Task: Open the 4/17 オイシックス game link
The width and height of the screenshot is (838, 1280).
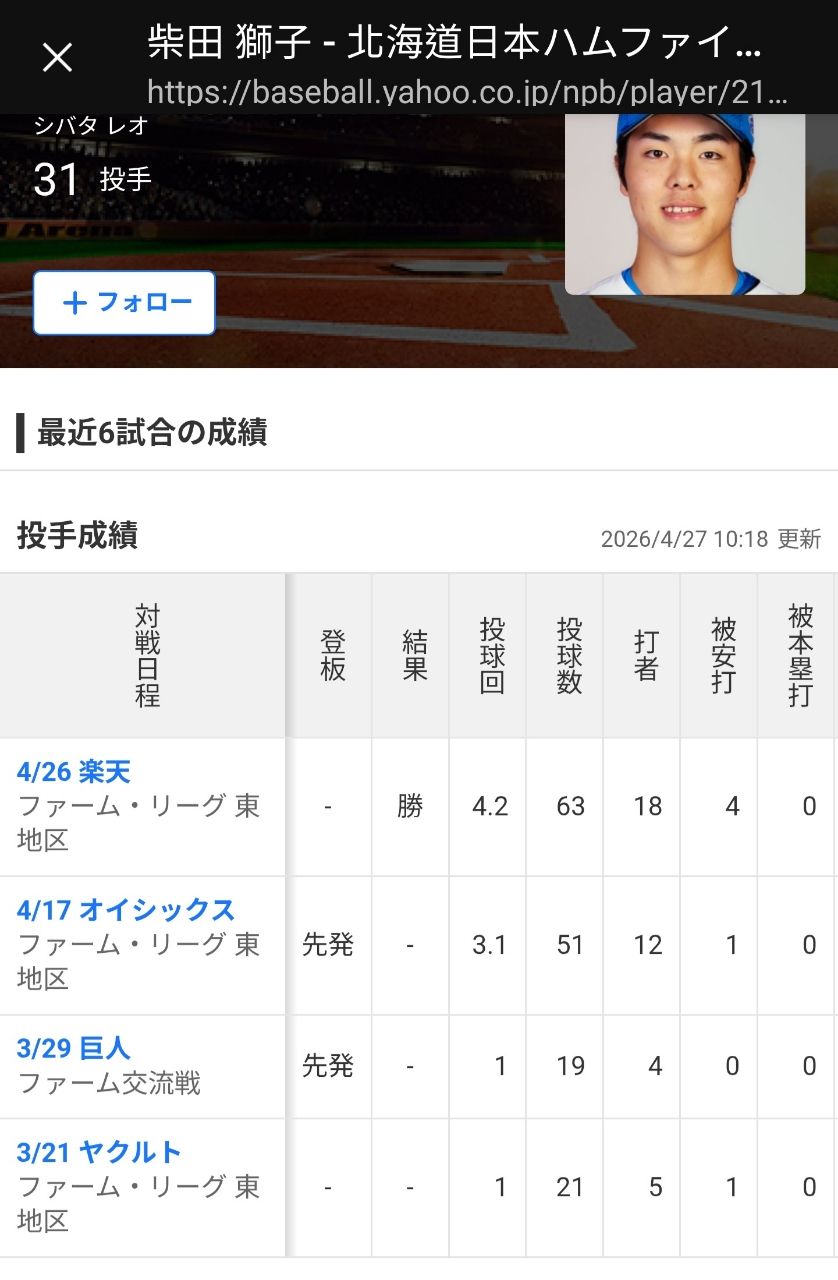Action: tap(126, 910)
